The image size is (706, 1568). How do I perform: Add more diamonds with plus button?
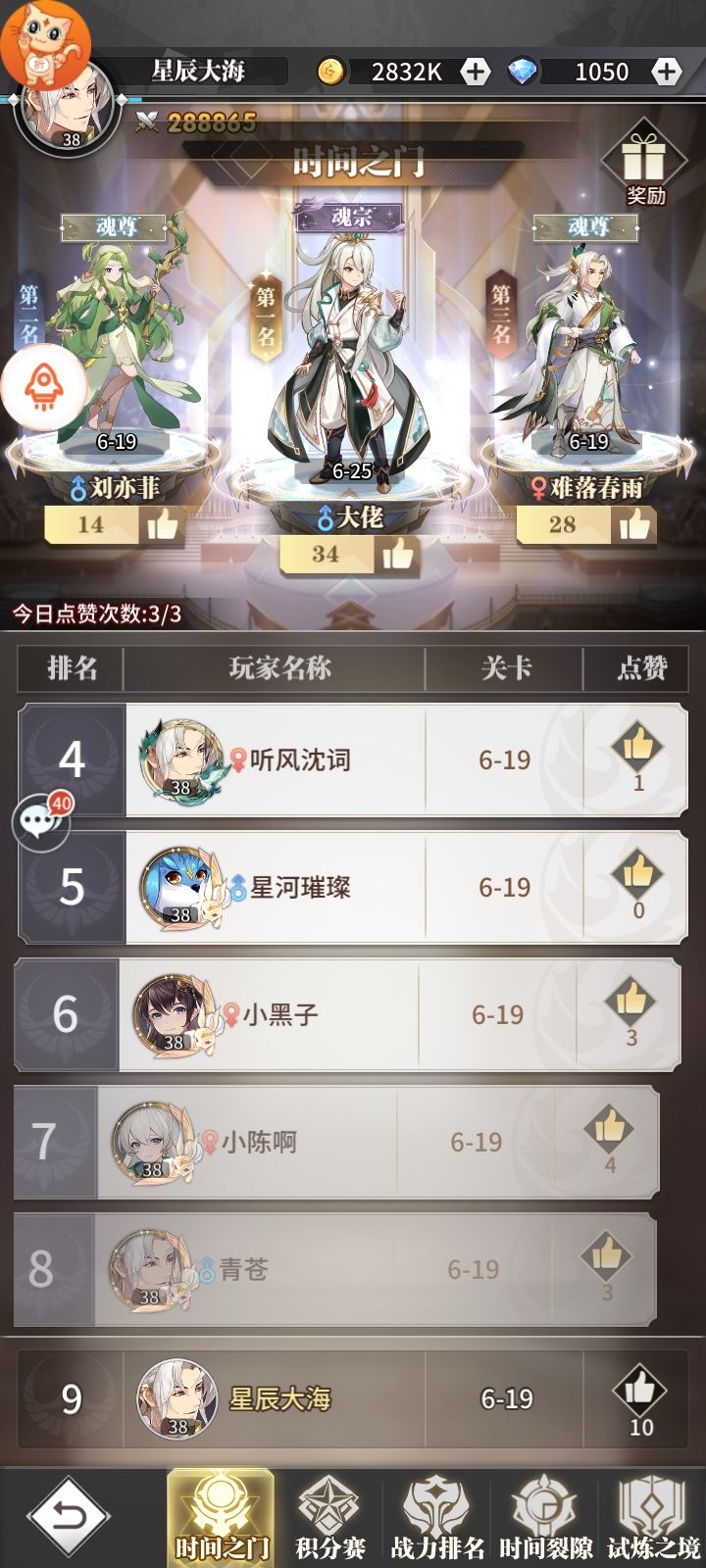[x=666, y=72]
